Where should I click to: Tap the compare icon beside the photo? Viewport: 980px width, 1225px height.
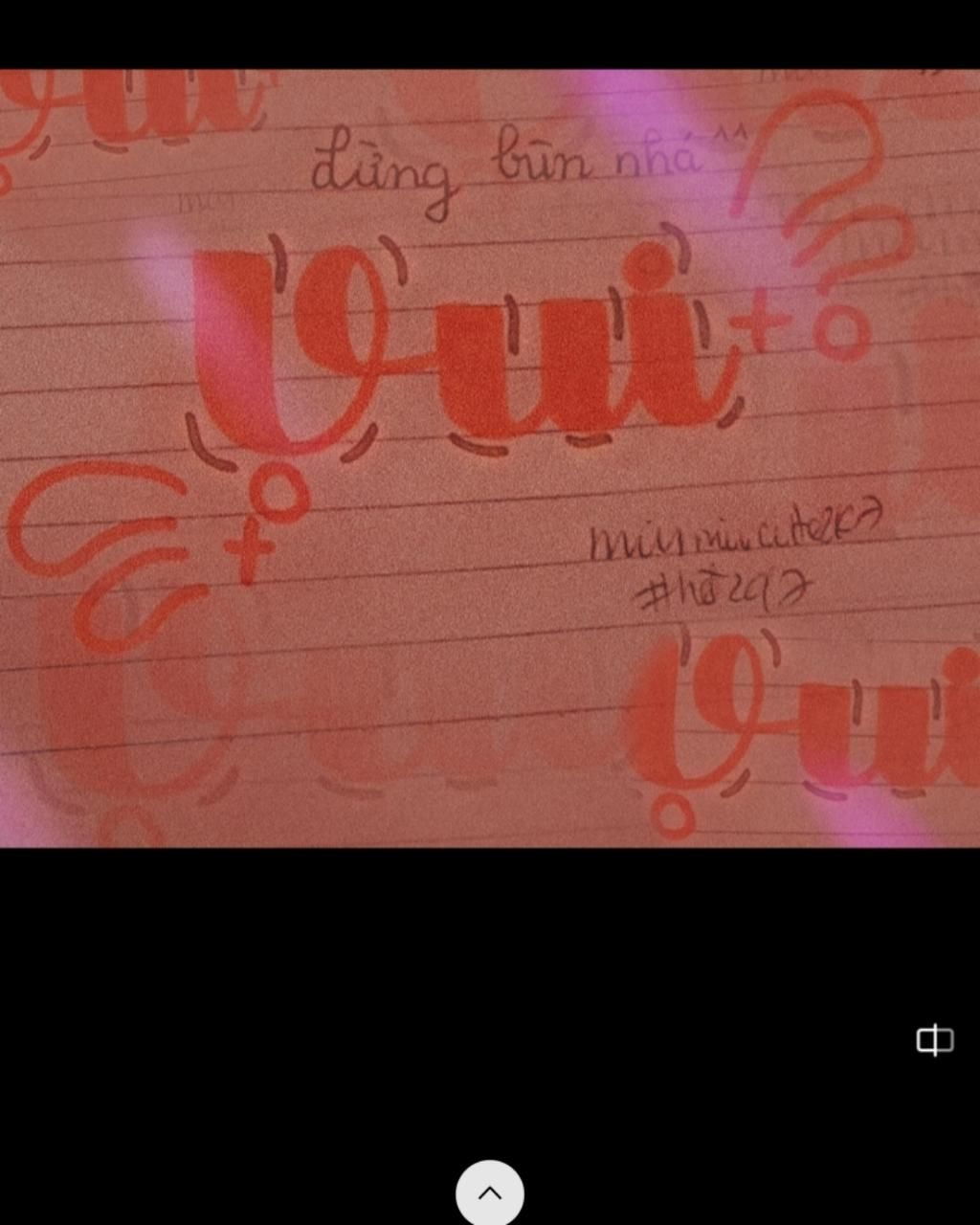pos(934,1039)
